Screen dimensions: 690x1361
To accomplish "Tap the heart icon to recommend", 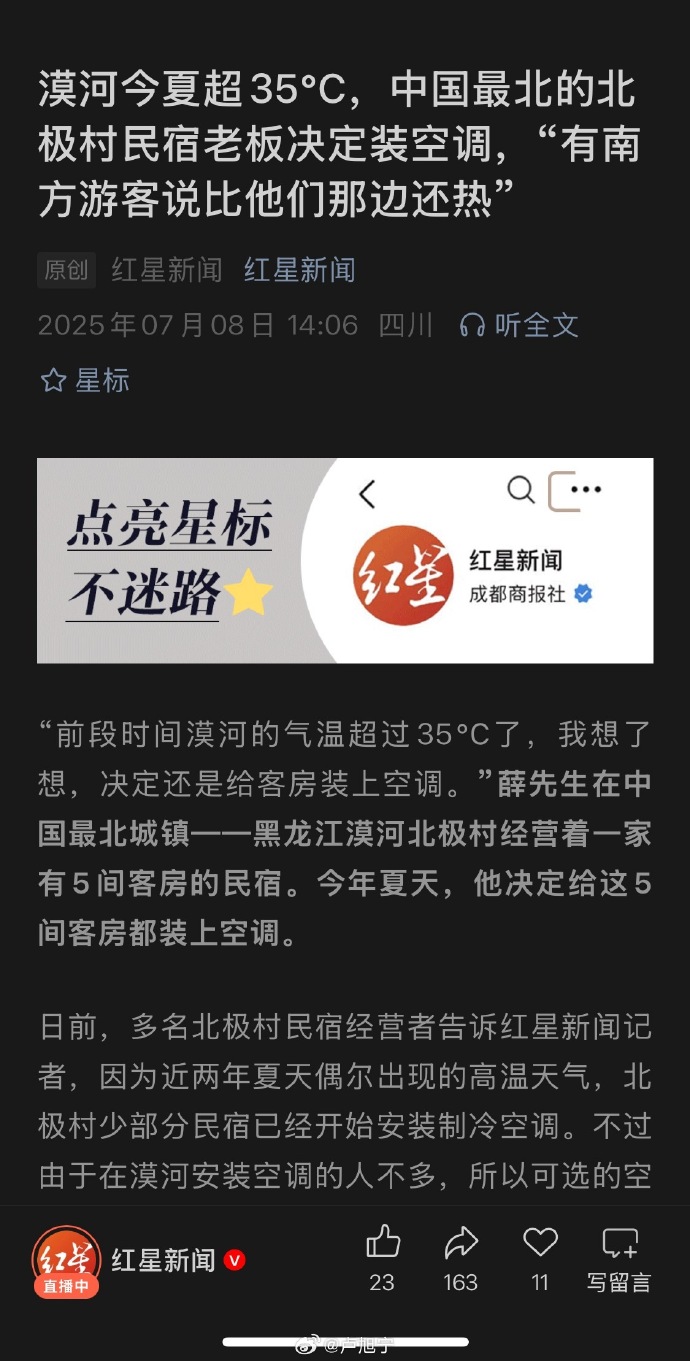I will click(x=540, y=1243).
